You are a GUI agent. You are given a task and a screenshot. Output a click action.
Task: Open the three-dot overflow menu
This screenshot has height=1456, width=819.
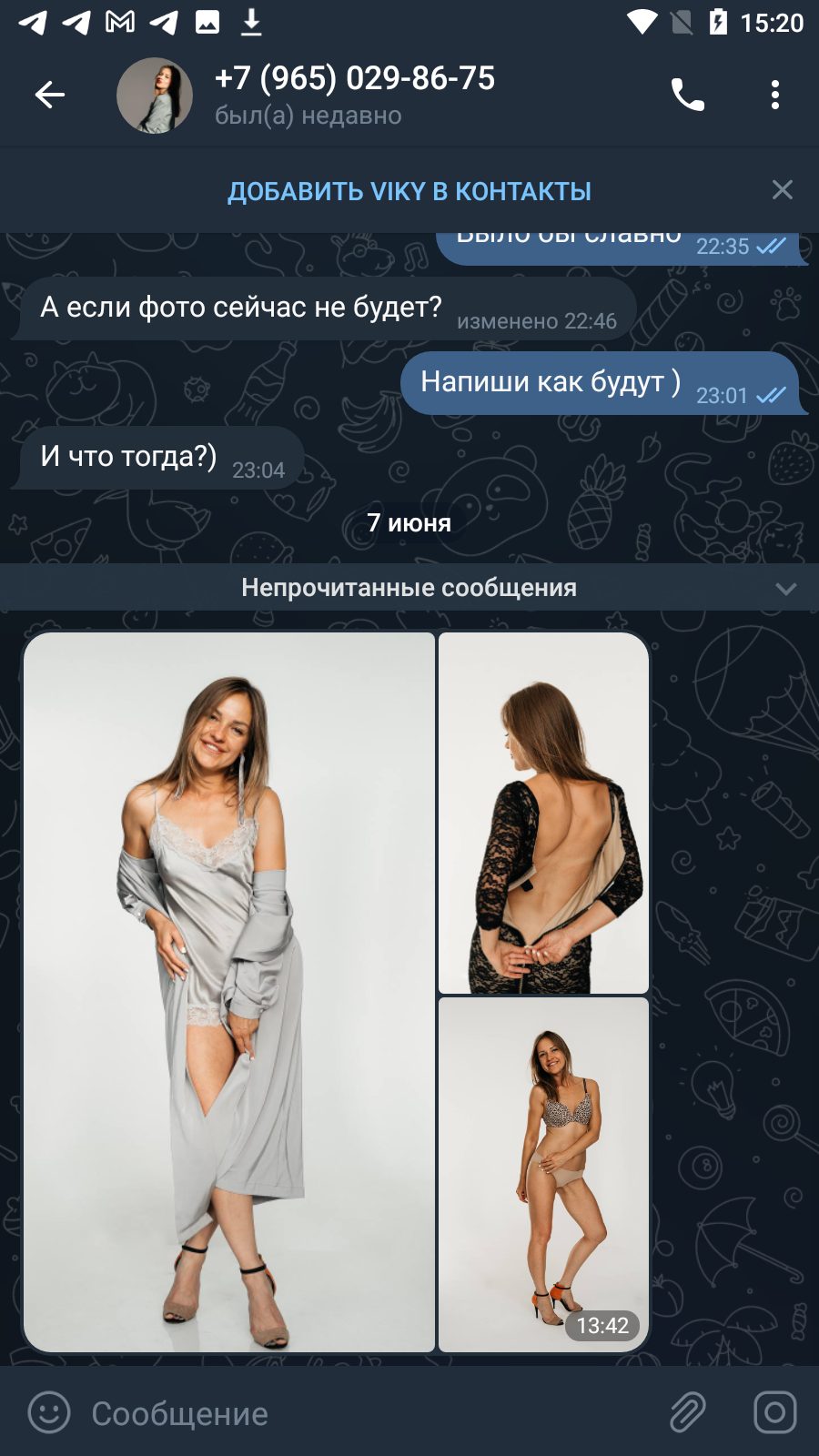tap(775, 95)
